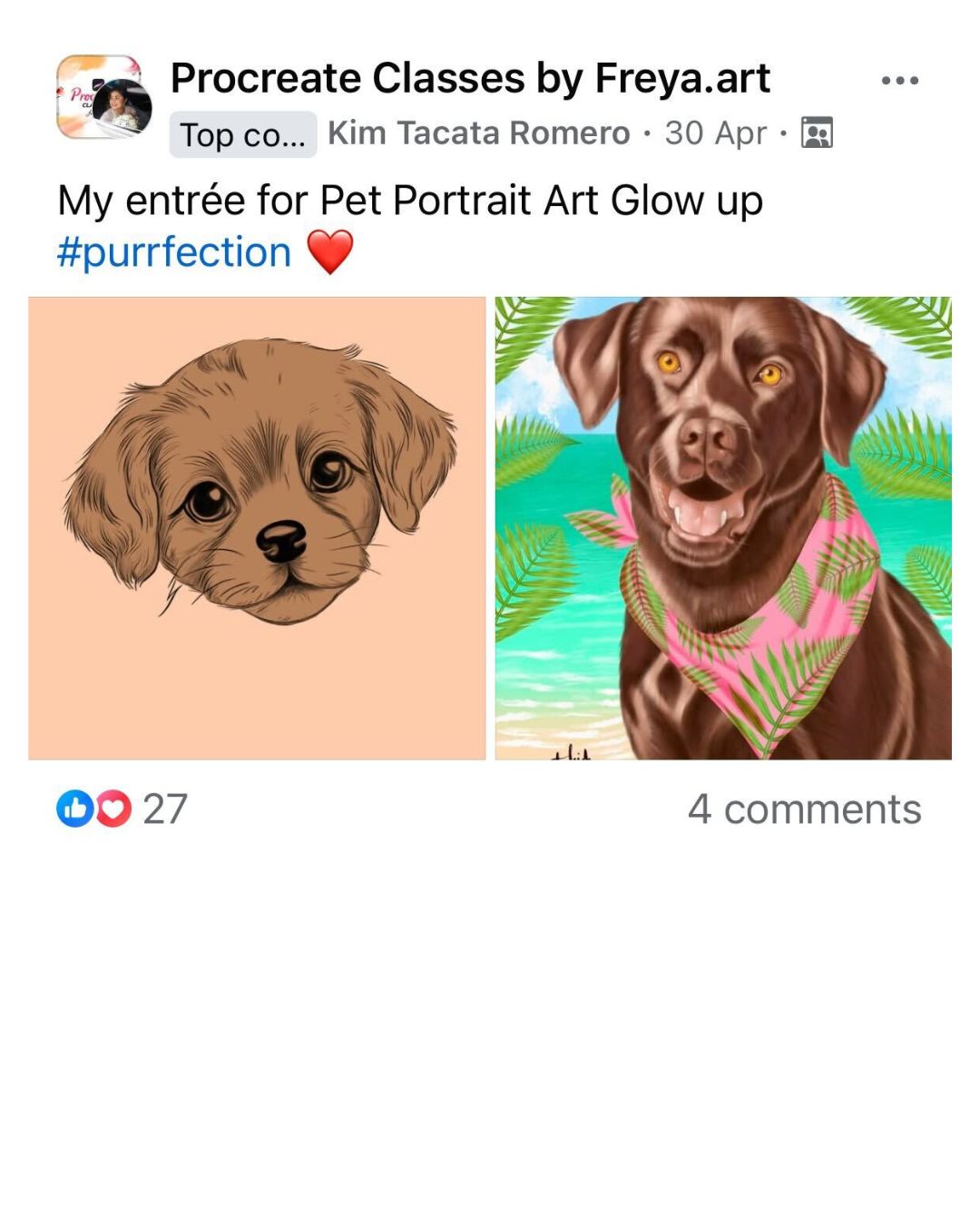The height and width of the screenshot is (1225, 980).
Task: Tap the group's profile picture
Action: tap(103, 97)
